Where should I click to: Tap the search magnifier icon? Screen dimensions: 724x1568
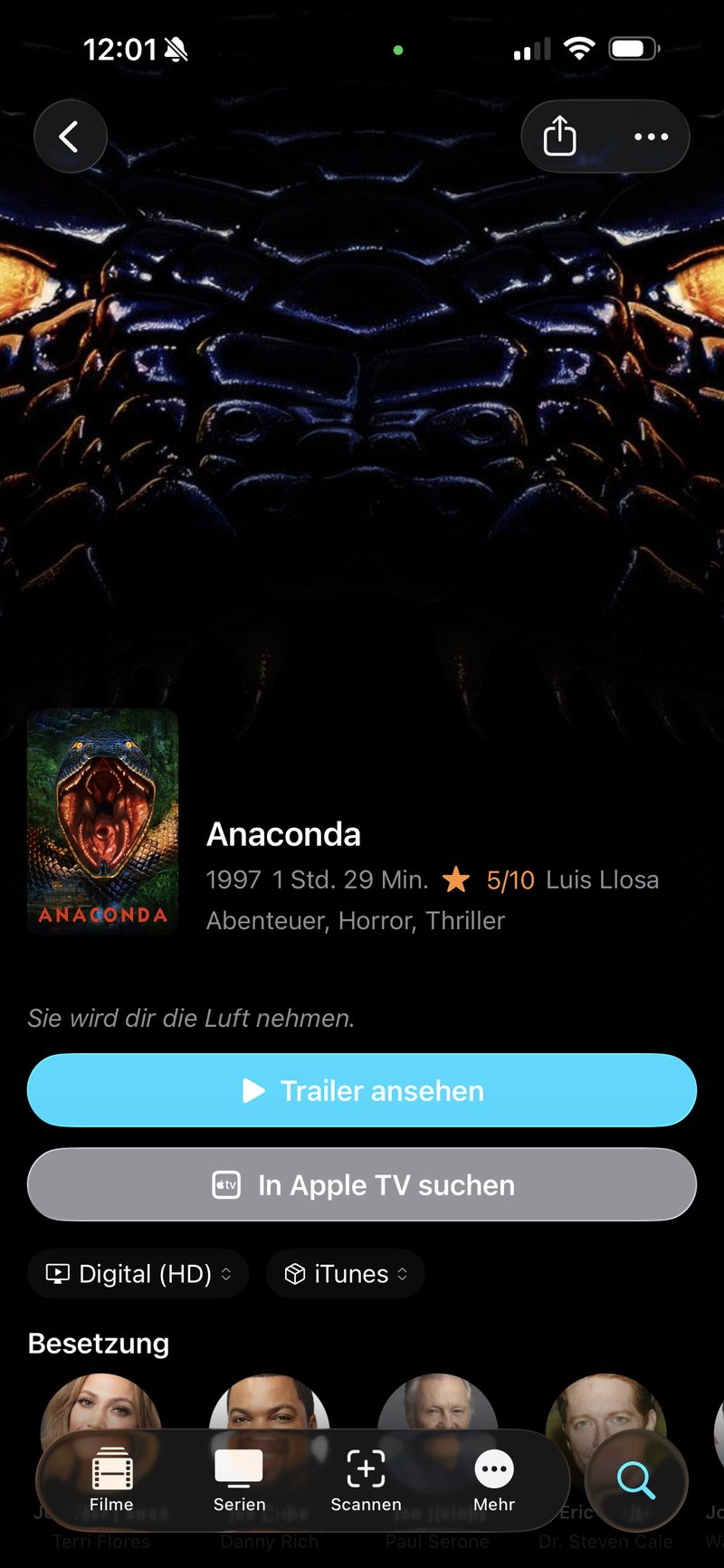click(636, 1480)
